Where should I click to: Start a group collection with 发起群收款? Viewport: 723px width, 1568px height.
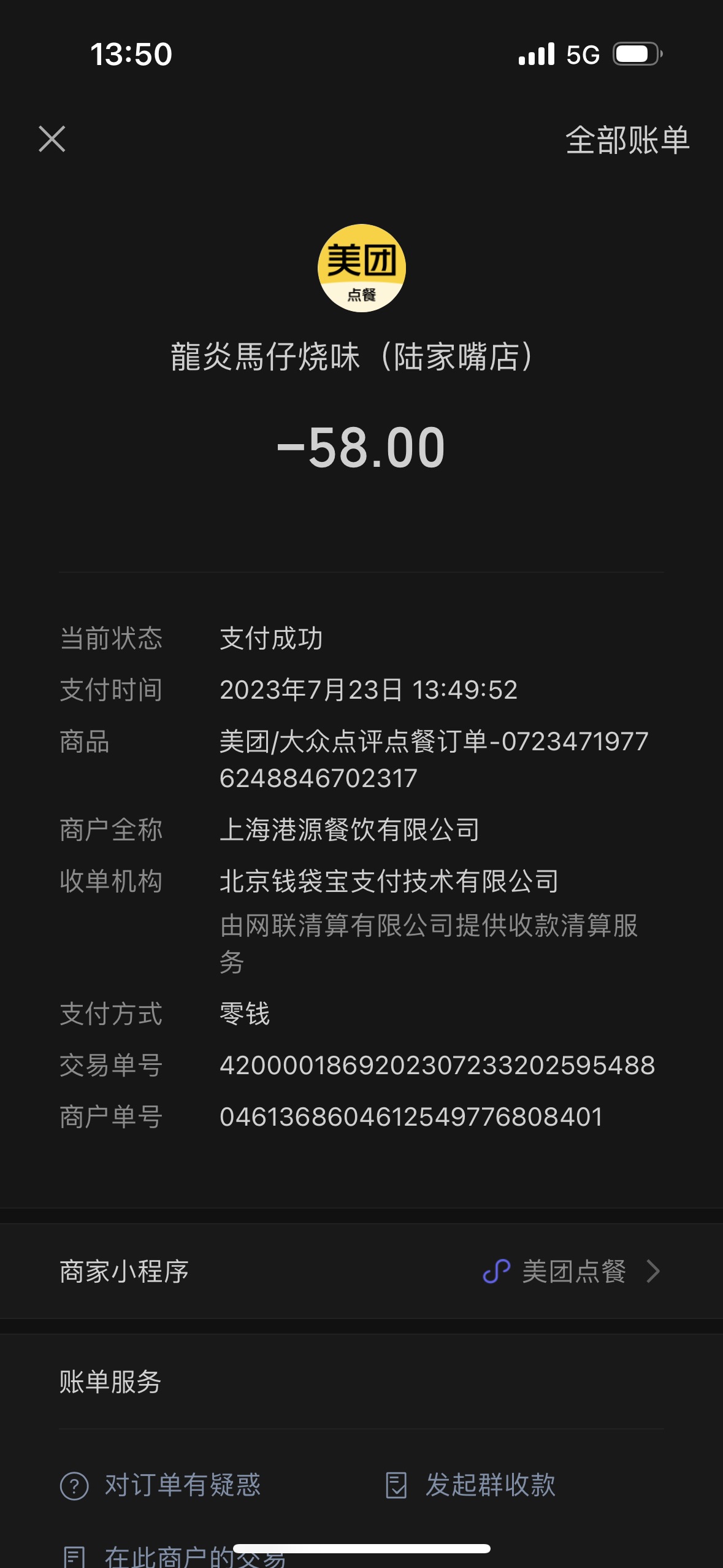470,1485
